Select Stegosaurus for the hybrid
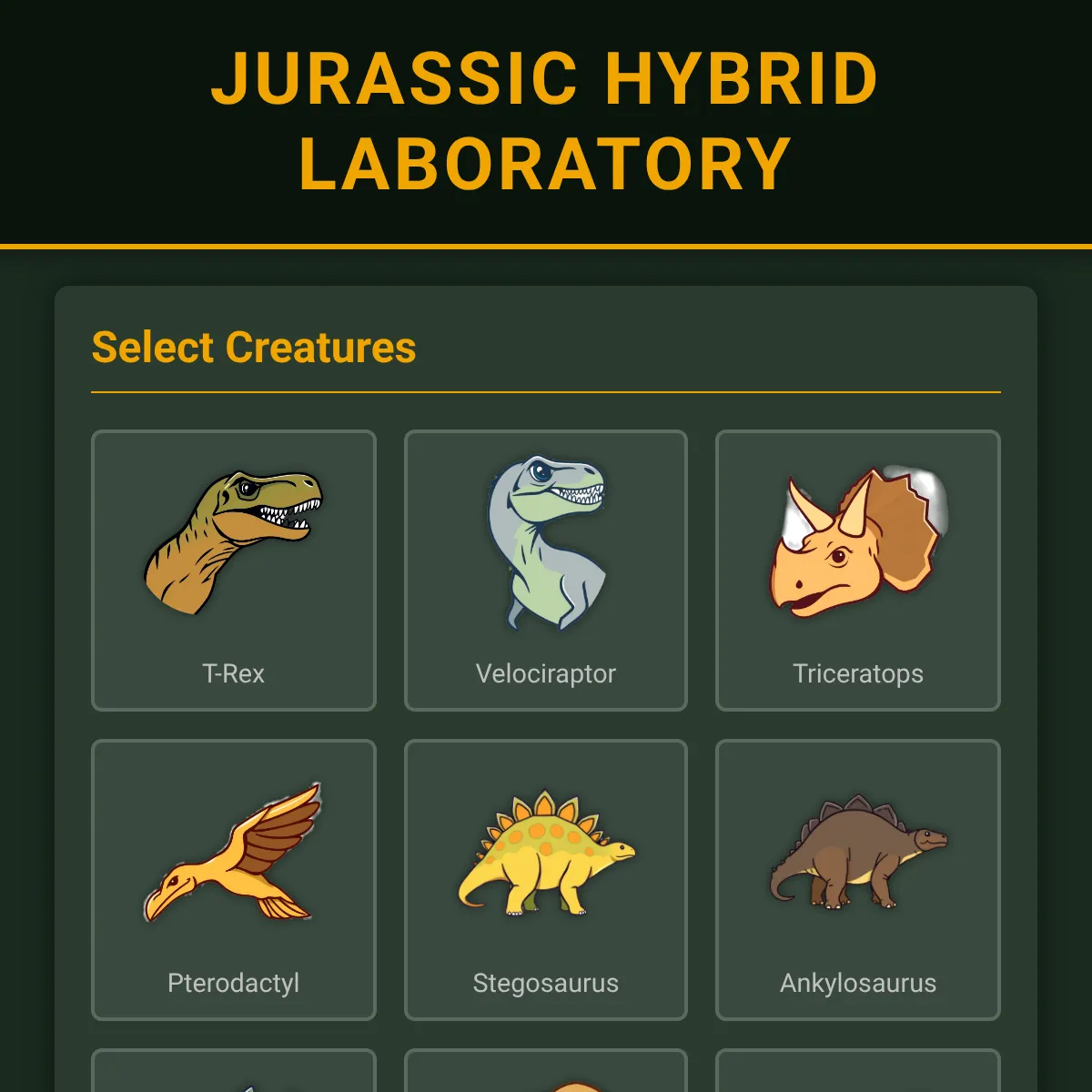The height and width of the screenshot is (1092, 1092). [546, 880]
